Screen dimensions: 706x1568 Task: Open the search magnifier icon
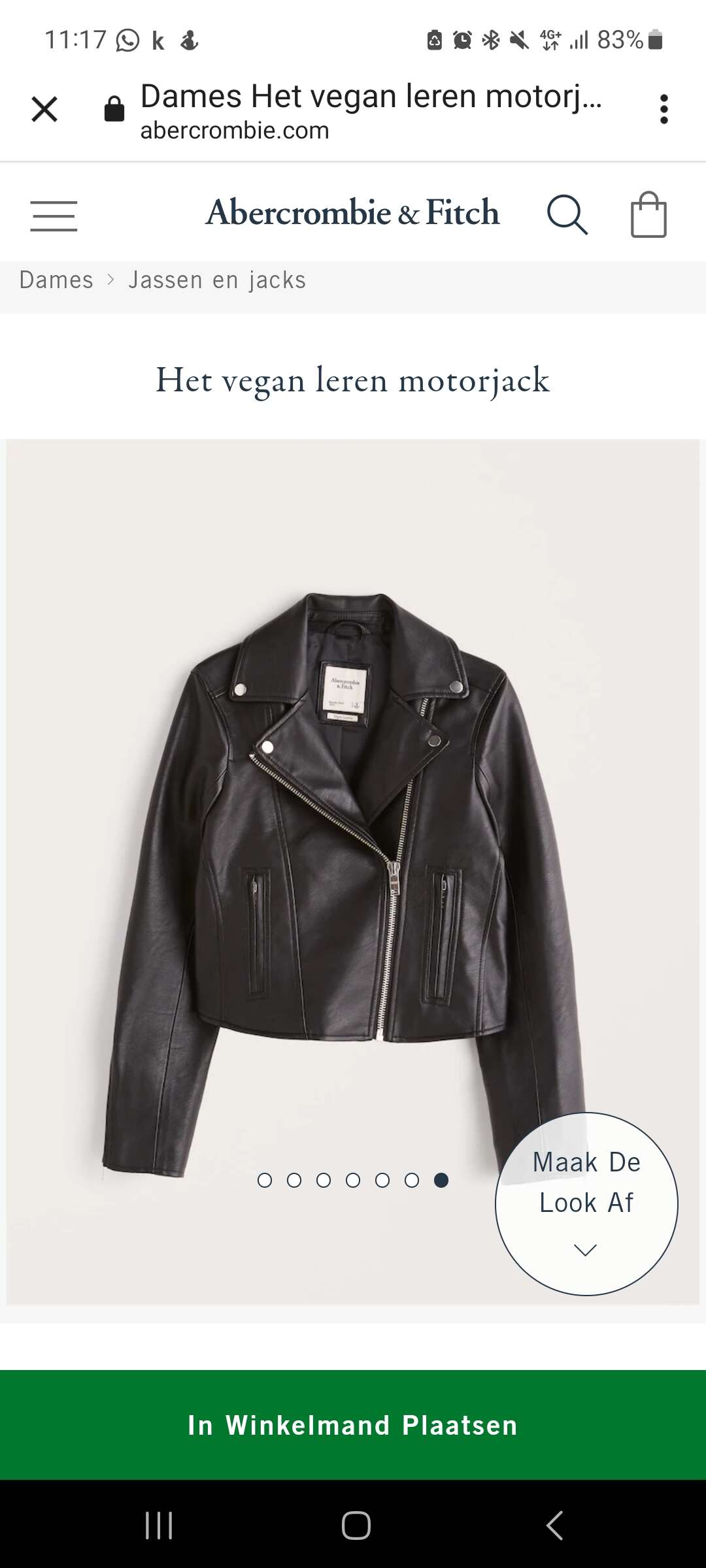point(567,214)
